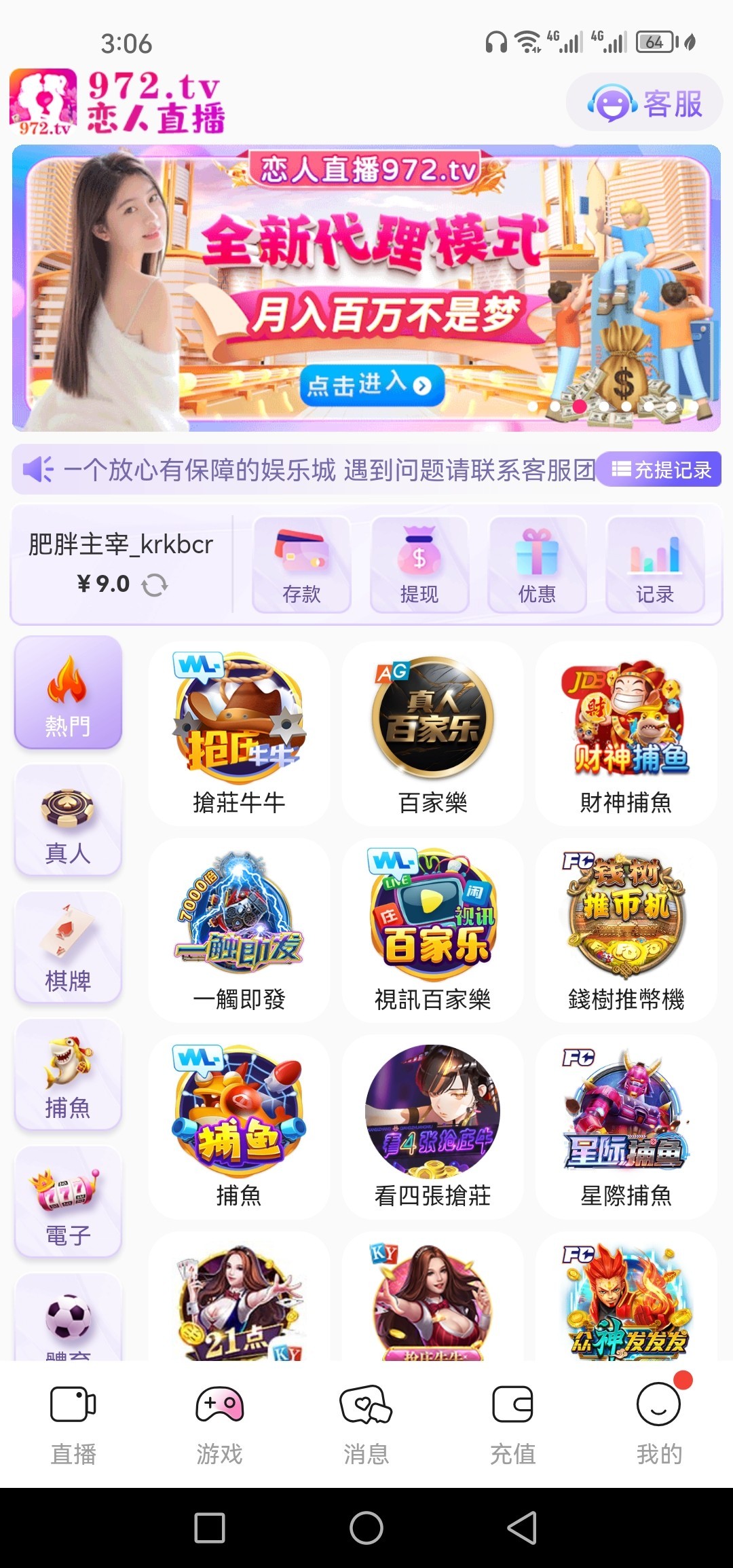Tap the 点击进入 promo banner
This screenshot has height=1568, width=733.
click(x=372, y=386)
